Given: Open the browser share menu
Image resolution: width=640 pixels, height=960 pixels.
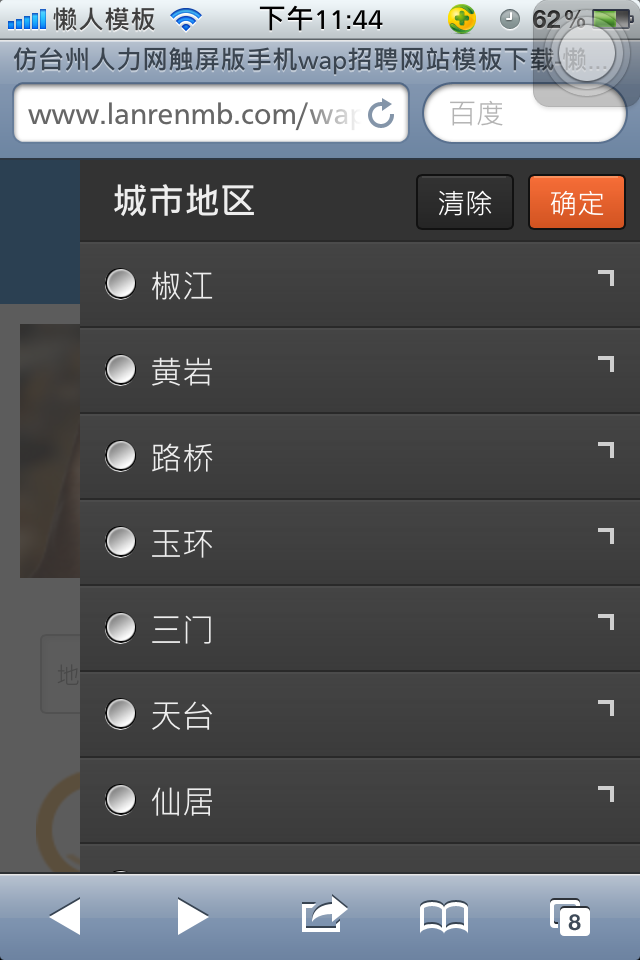Looking at the screenshot, I should pyautogui.click(x=323, y=915).
